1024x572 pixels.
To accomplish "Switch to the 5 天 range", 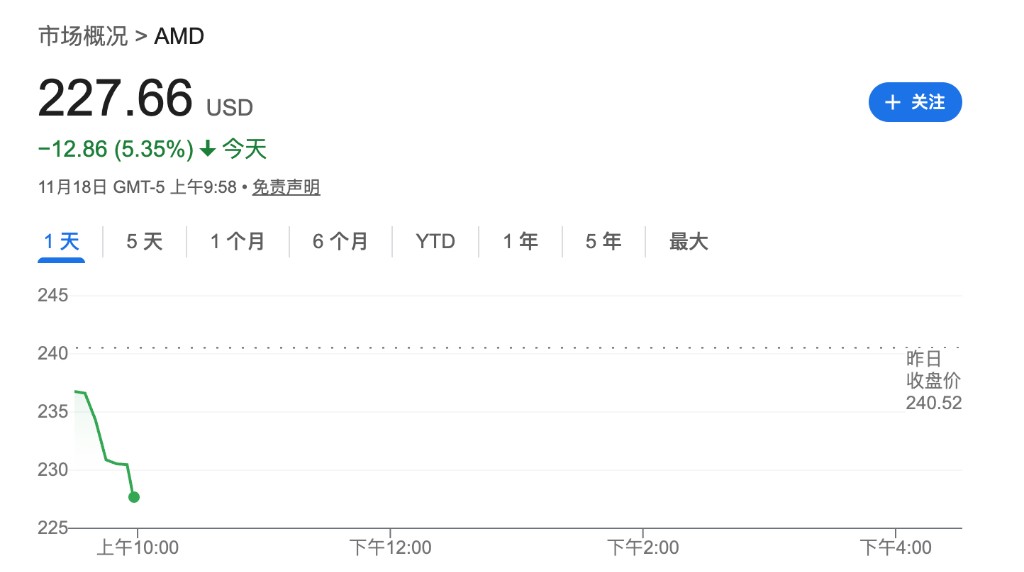I will tap(144, 241).
